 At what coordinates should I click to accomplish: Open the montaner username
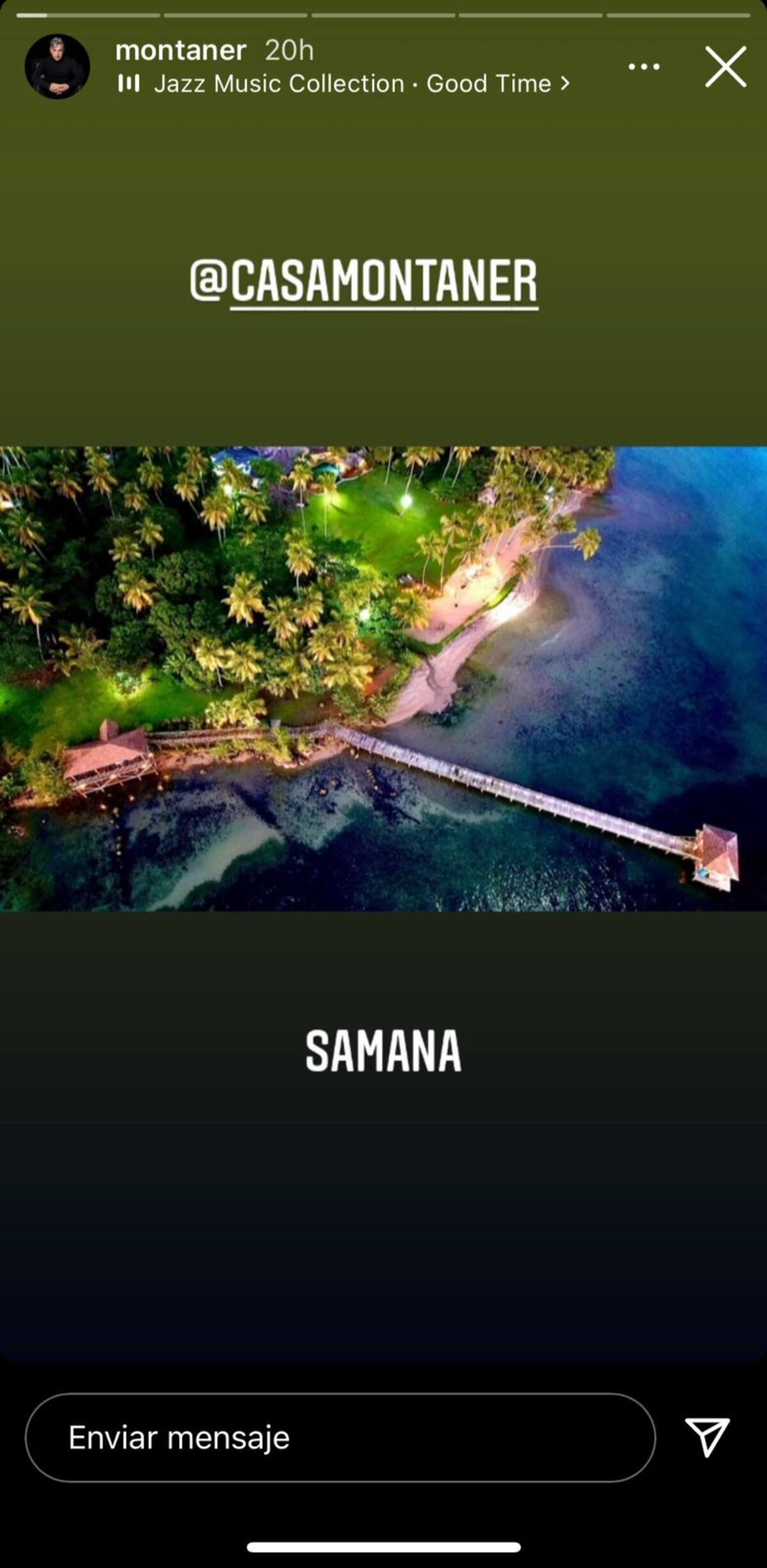[180, 51]
